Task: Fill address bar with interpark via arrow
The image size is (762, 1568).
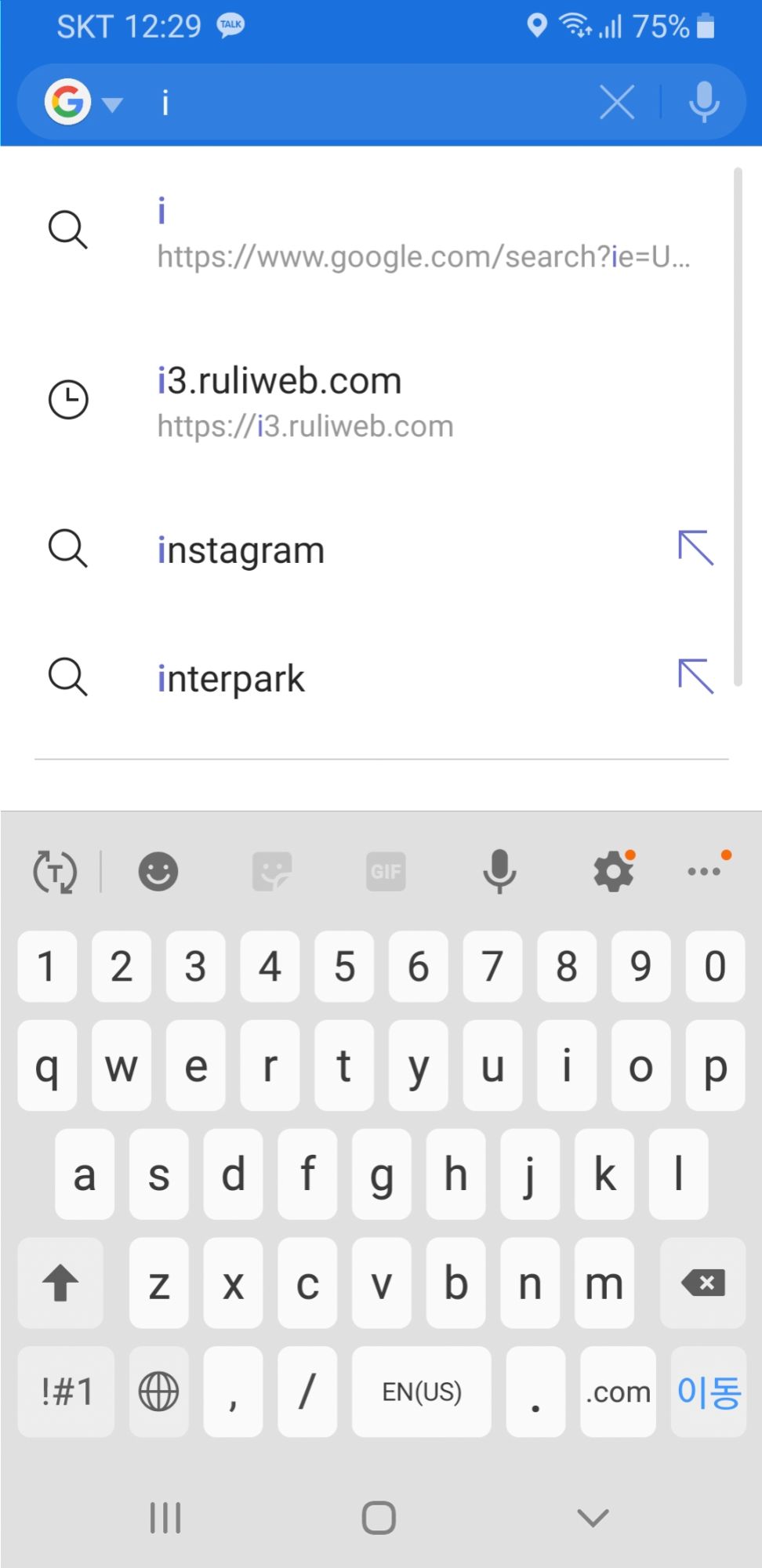Action: [695, 677]
